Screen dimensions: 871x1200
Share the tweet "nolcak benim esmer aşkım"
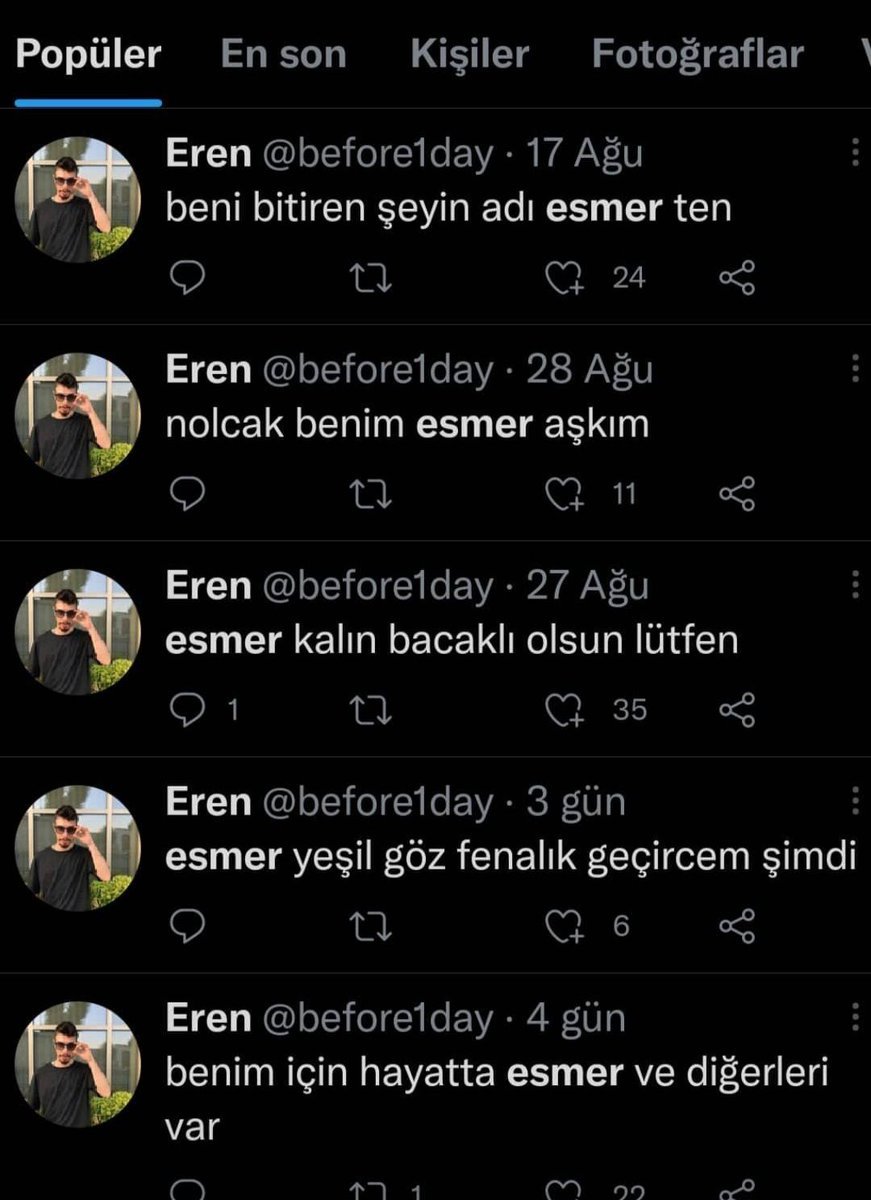(x=737, y=494)
